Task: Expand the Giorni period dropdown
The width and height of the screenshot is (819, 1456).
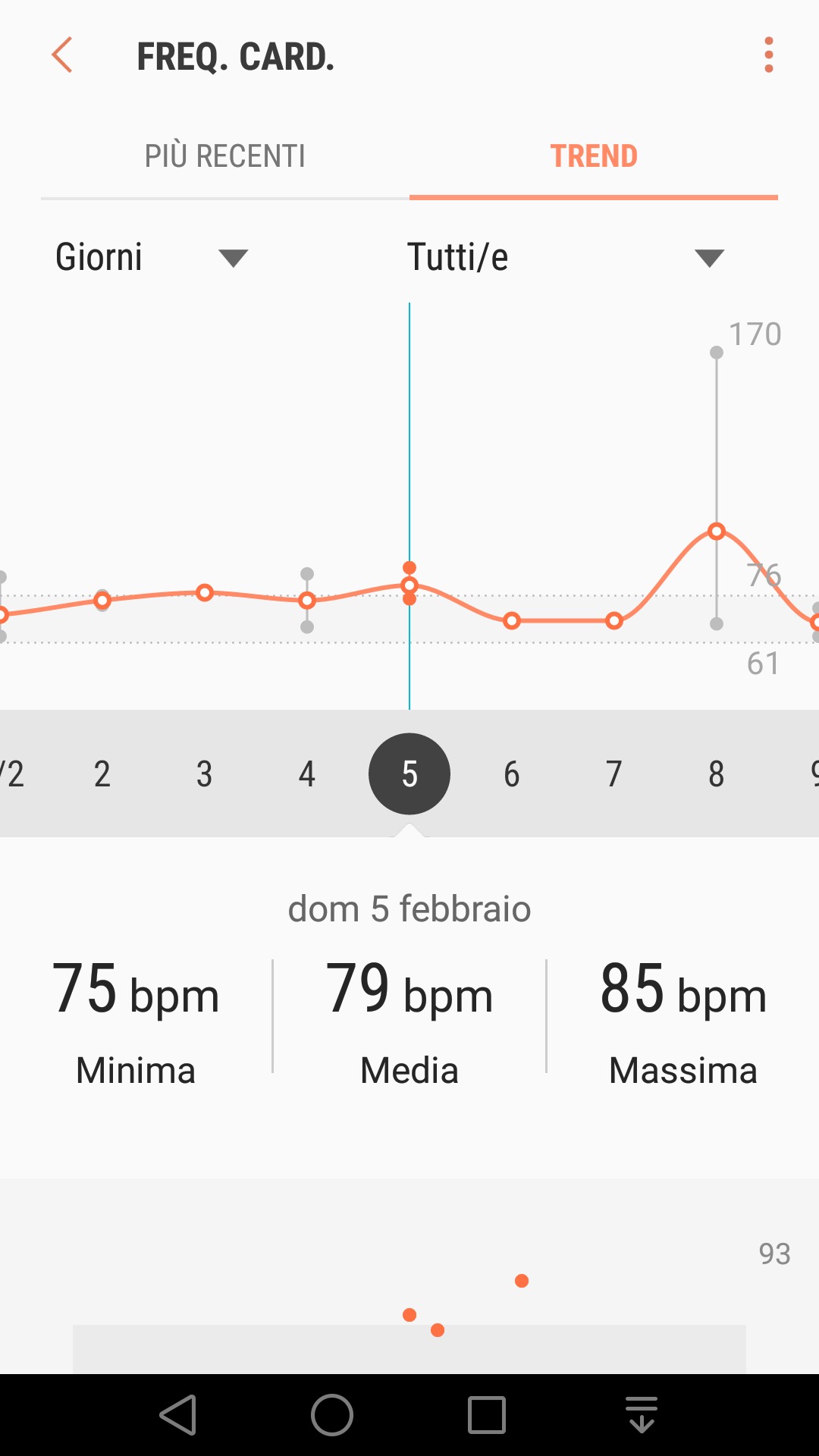Action: [152, 257]
